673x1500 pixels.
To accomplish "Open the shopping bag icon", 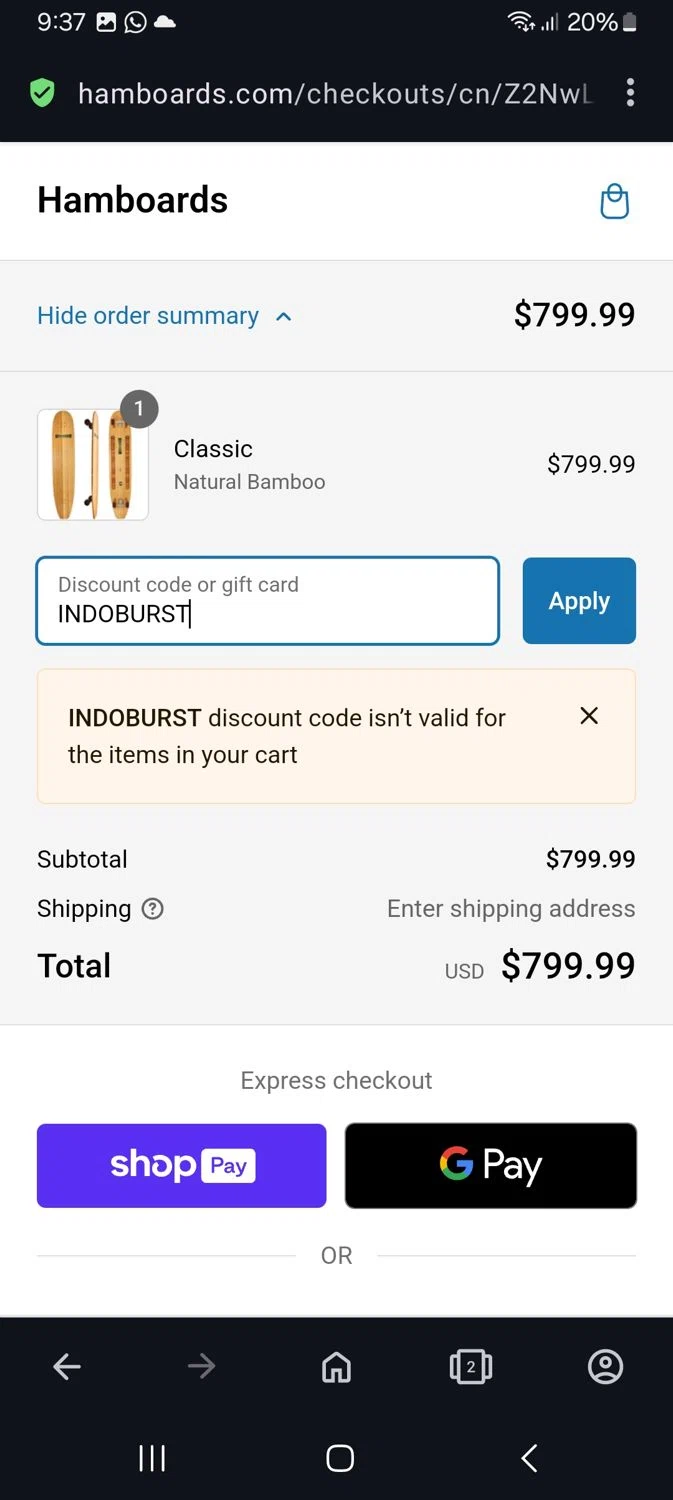I will click(x=614, y=201).
